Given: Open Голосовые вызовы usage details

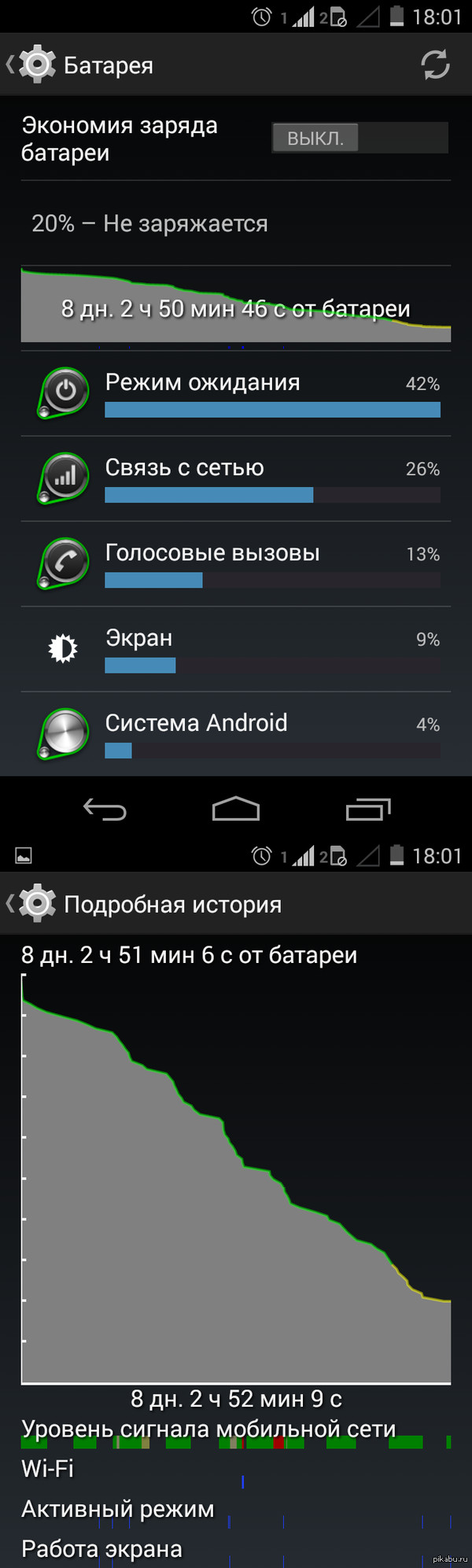Looking at the screenshot, I should tap(236, 563).
